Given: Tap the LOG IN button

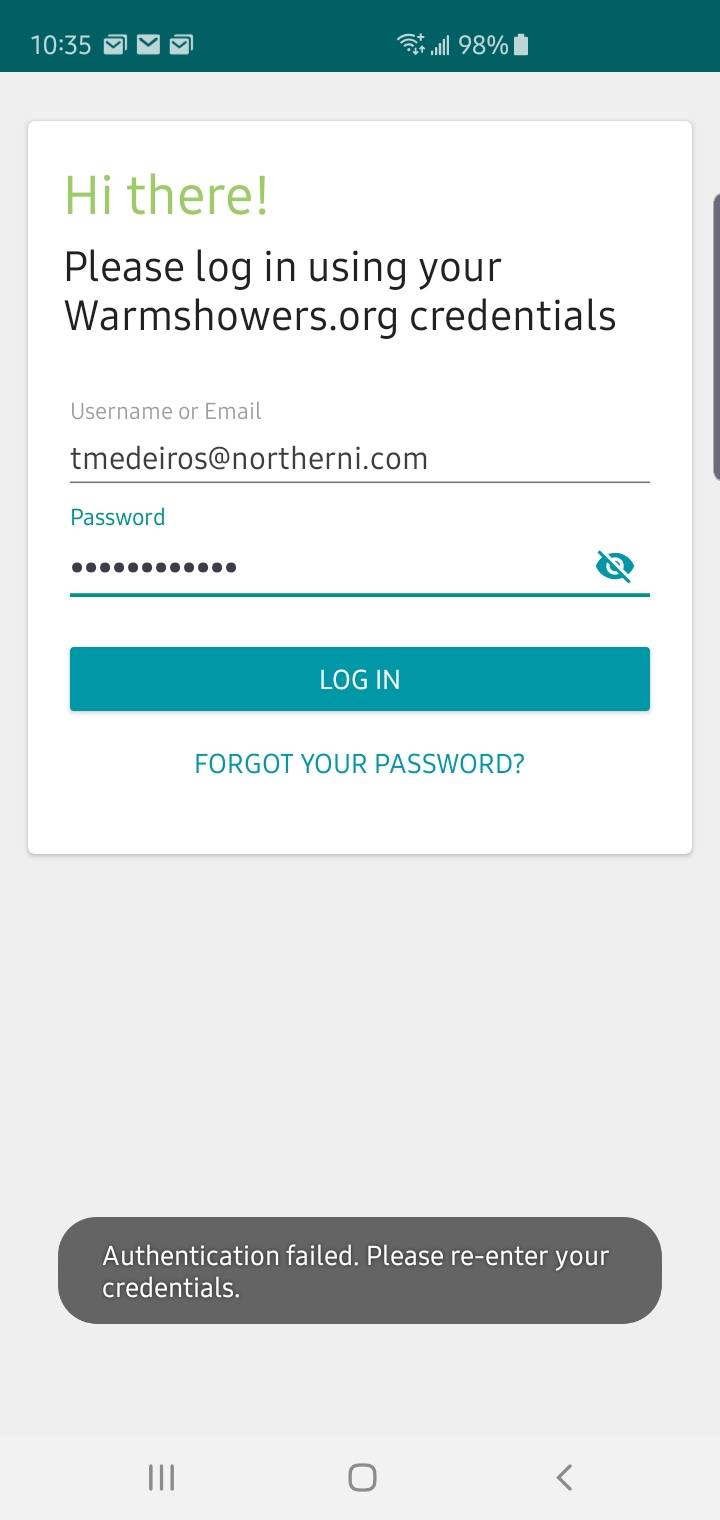Looking at the screenshot, I should click(x=360, y=679).
